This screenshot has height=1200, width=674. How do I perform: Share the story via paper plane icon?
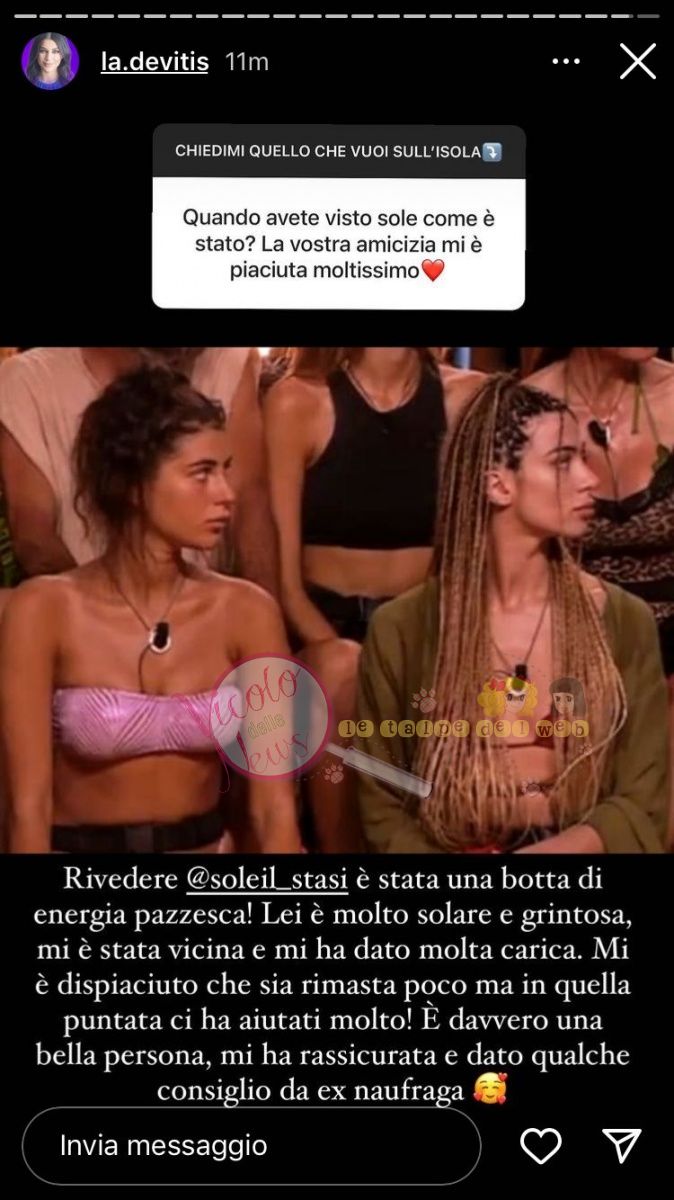621,1146
